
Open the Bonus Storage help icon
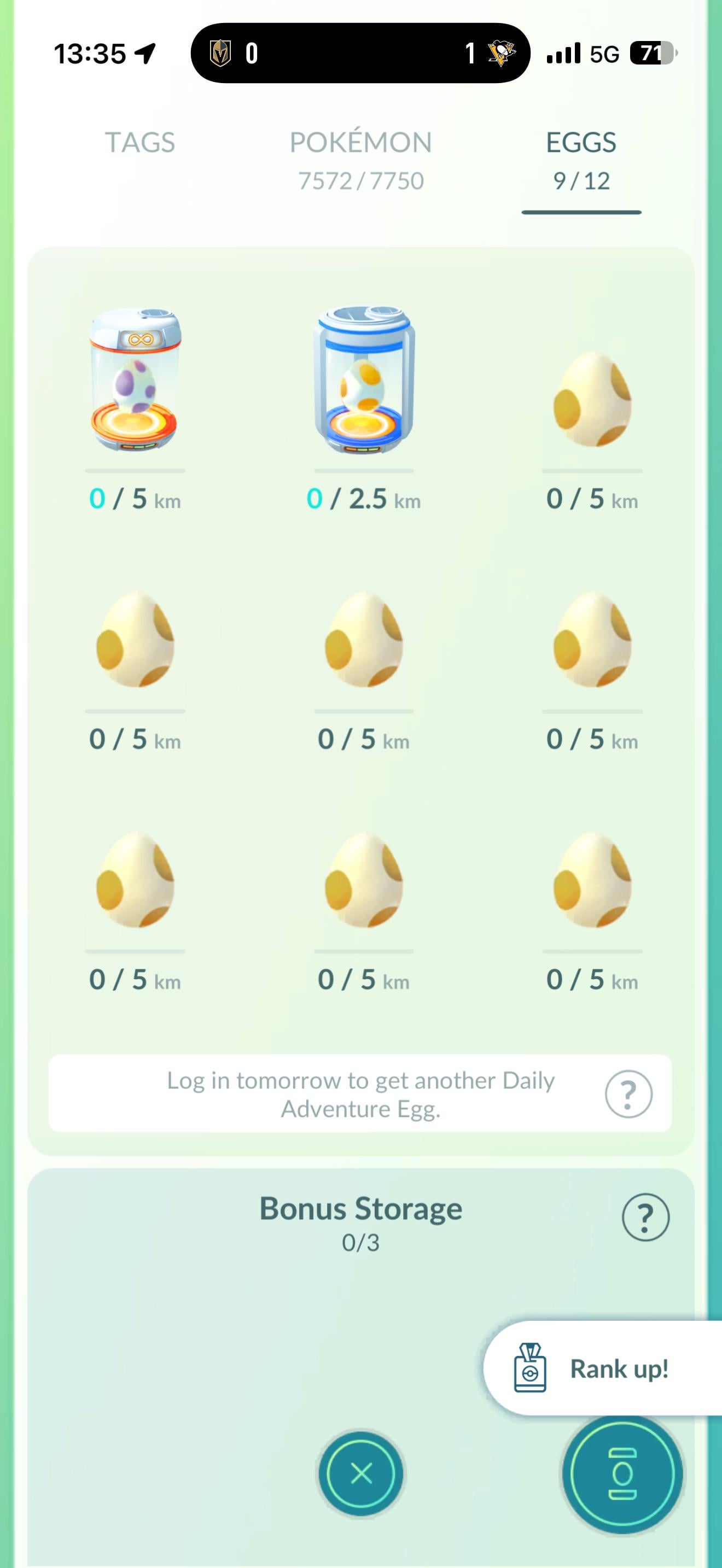click(x=645, y=1218)
